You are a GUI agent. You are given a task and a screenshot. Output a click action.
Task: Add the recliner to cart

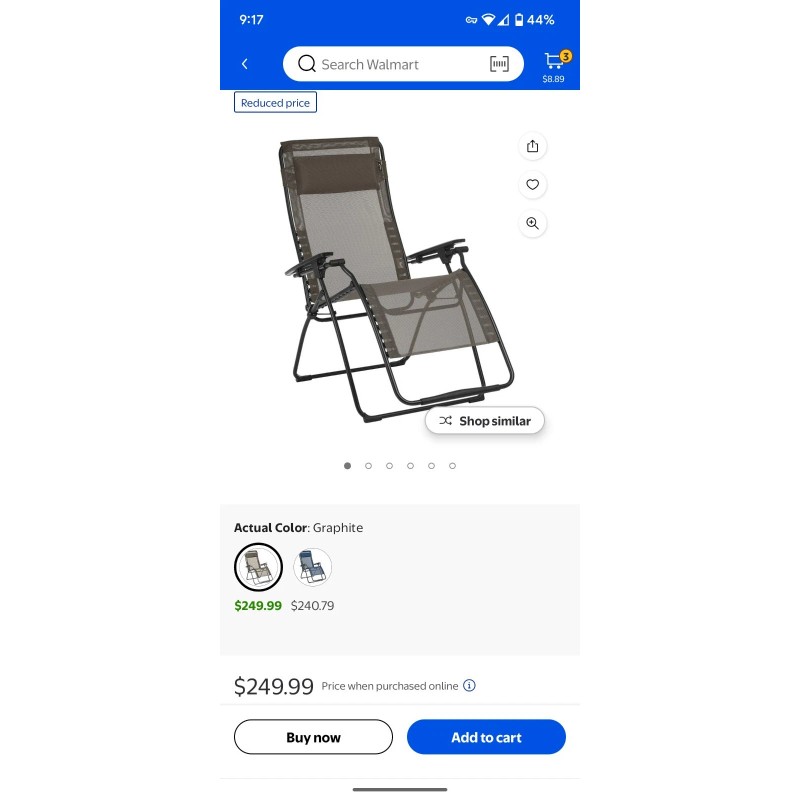click(x=486, y=737)
